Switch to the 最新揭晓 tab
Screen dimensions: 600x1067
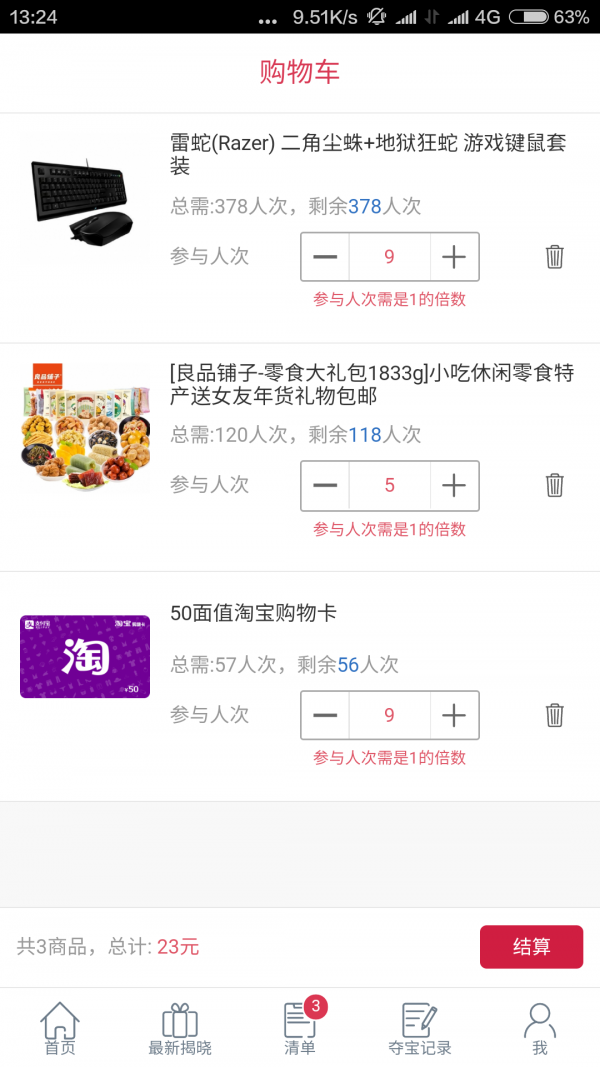[180, 1028]
